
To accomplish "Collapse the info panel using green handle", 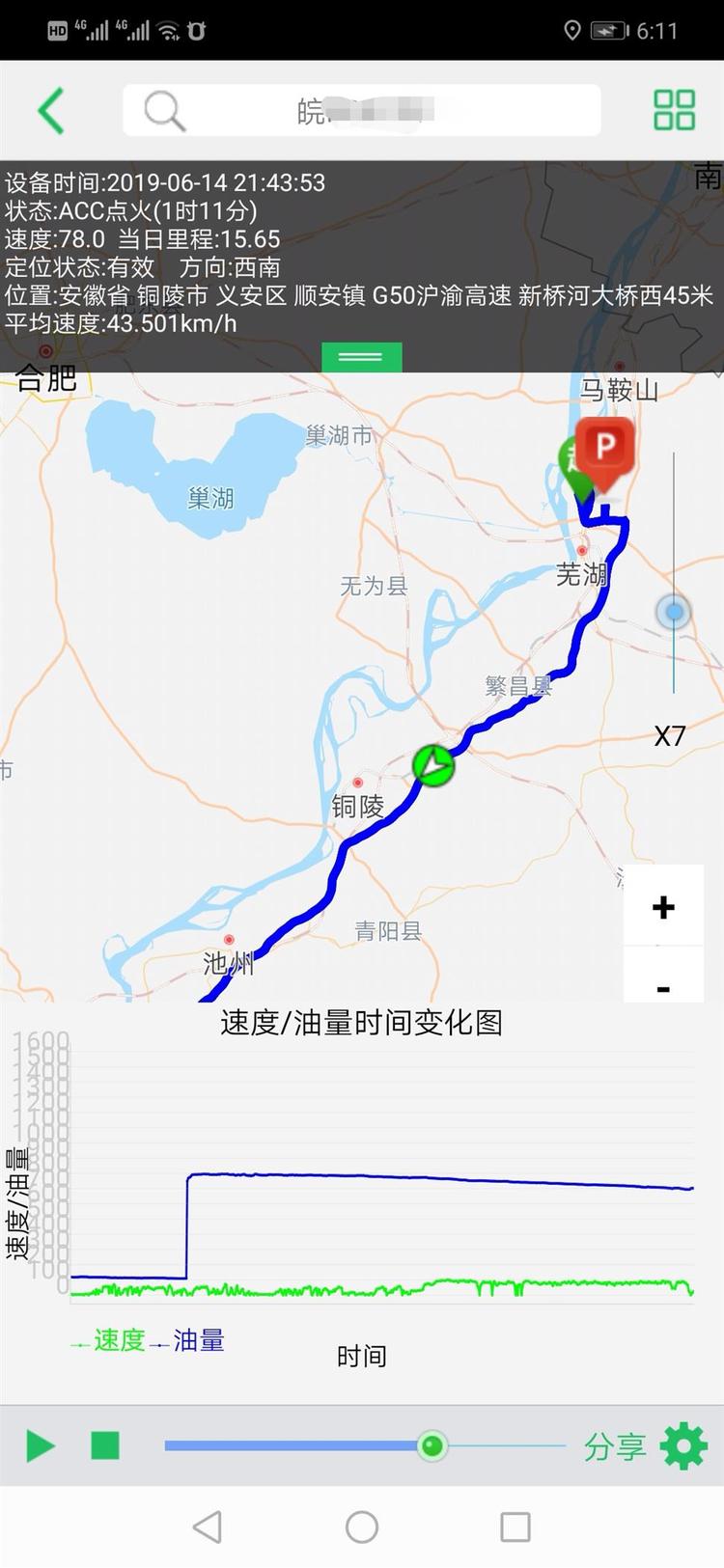I will pos(361,356).
